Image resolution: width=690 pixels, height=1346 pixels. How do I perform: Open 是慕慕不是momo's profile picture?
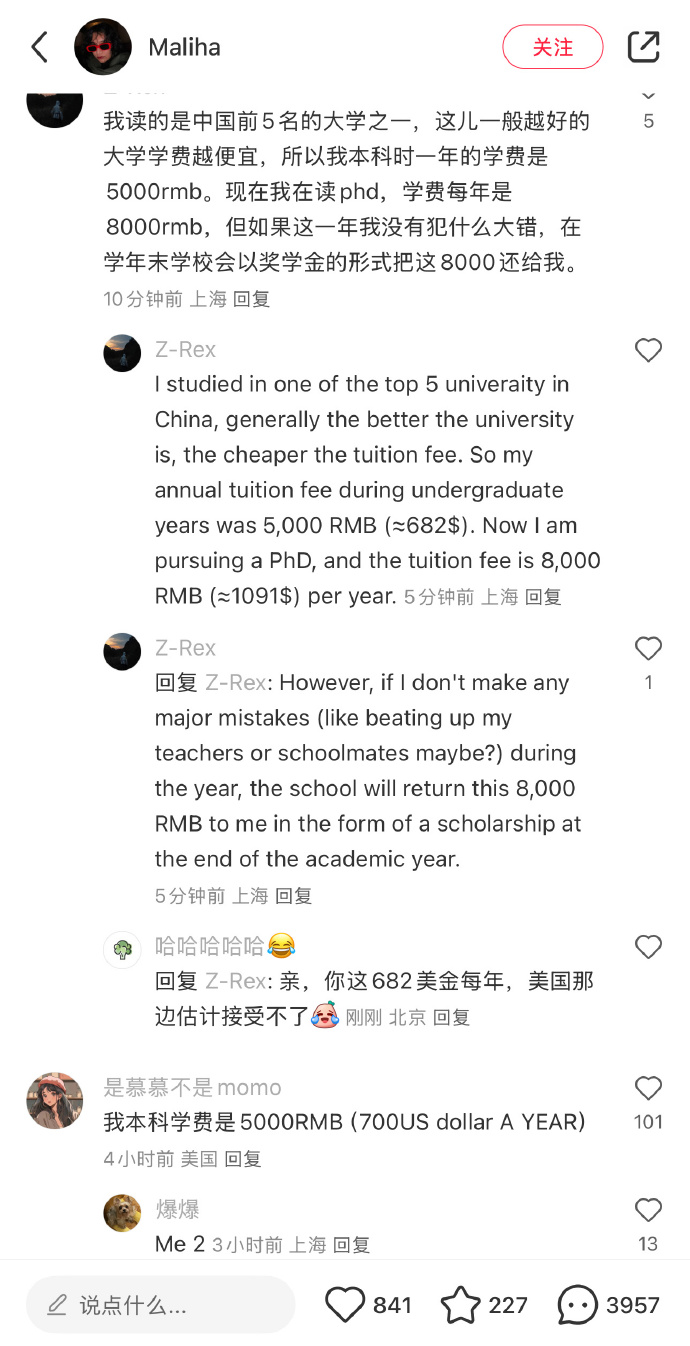coord(55,1100)
